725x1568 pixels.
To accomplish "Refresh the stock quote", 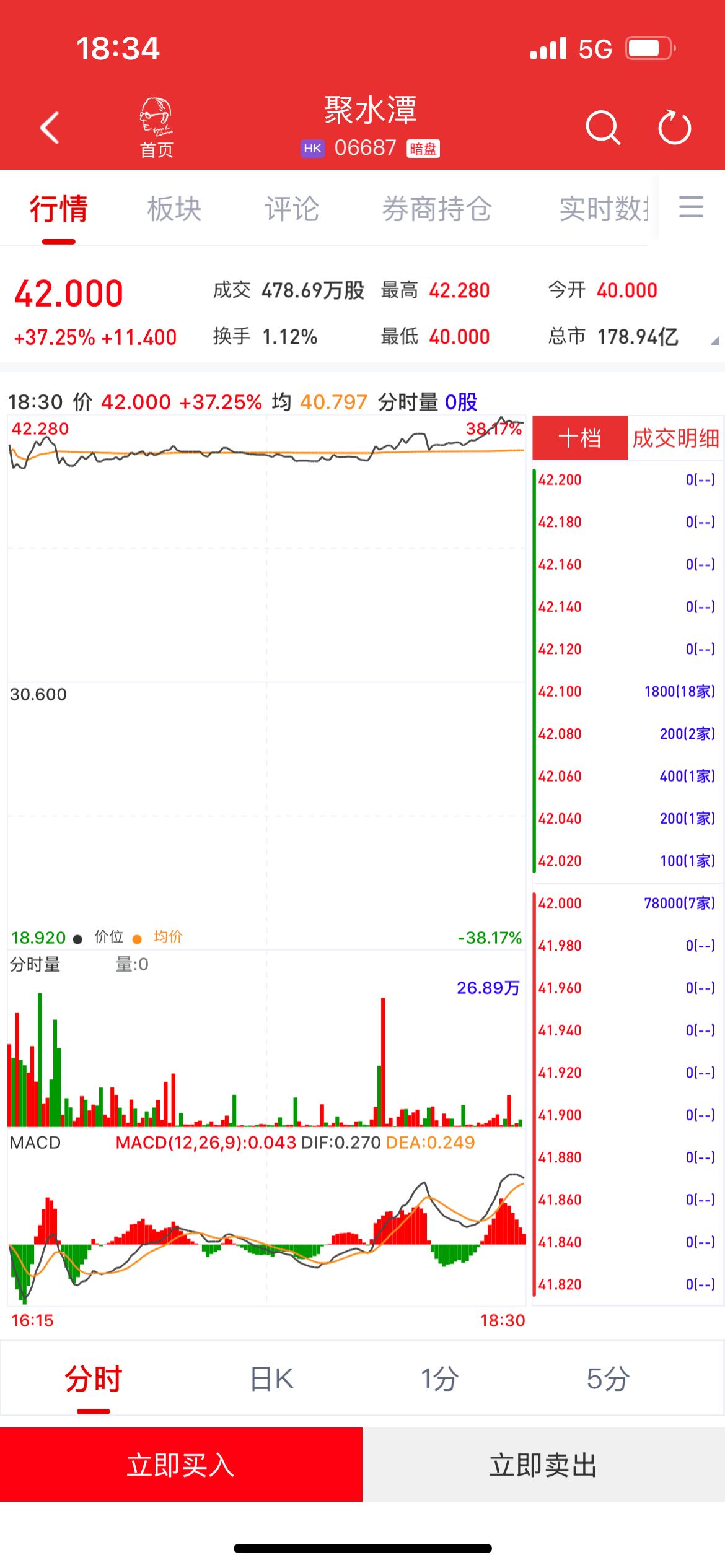I will pyautogui.click(x=674, y=128).
